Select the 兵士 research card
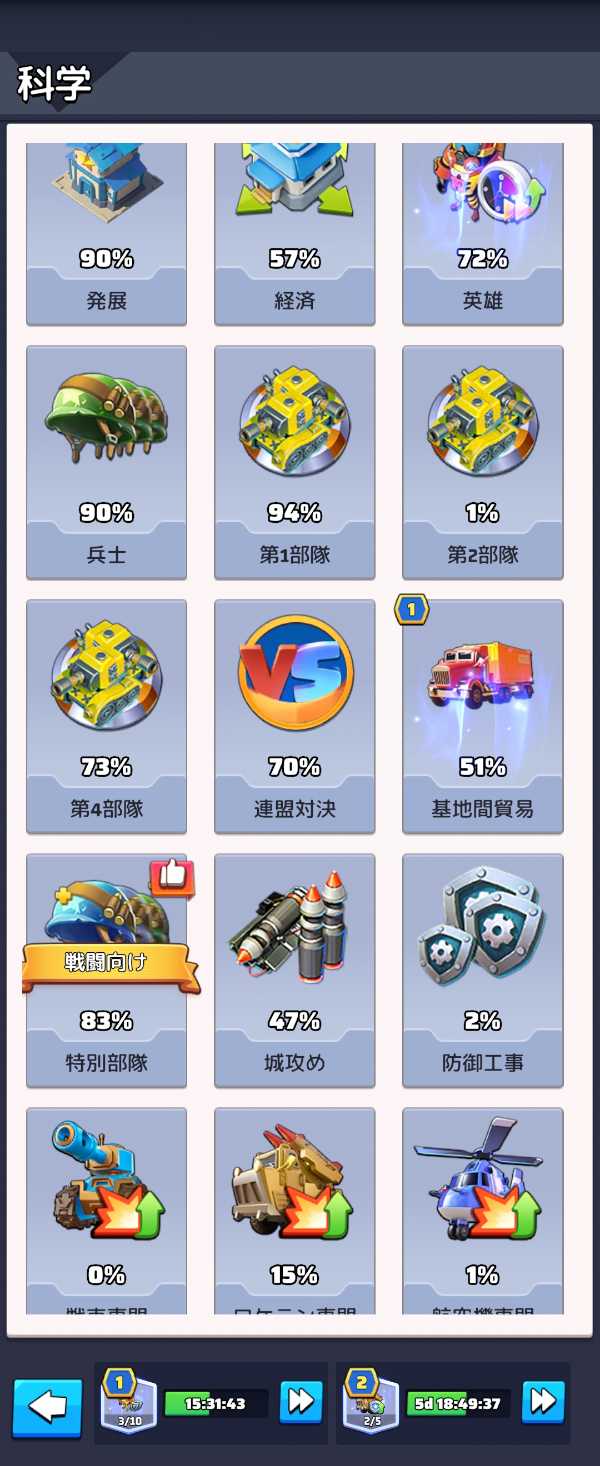This screenshot has height=1466, width=600. click(x=106, y=462)
